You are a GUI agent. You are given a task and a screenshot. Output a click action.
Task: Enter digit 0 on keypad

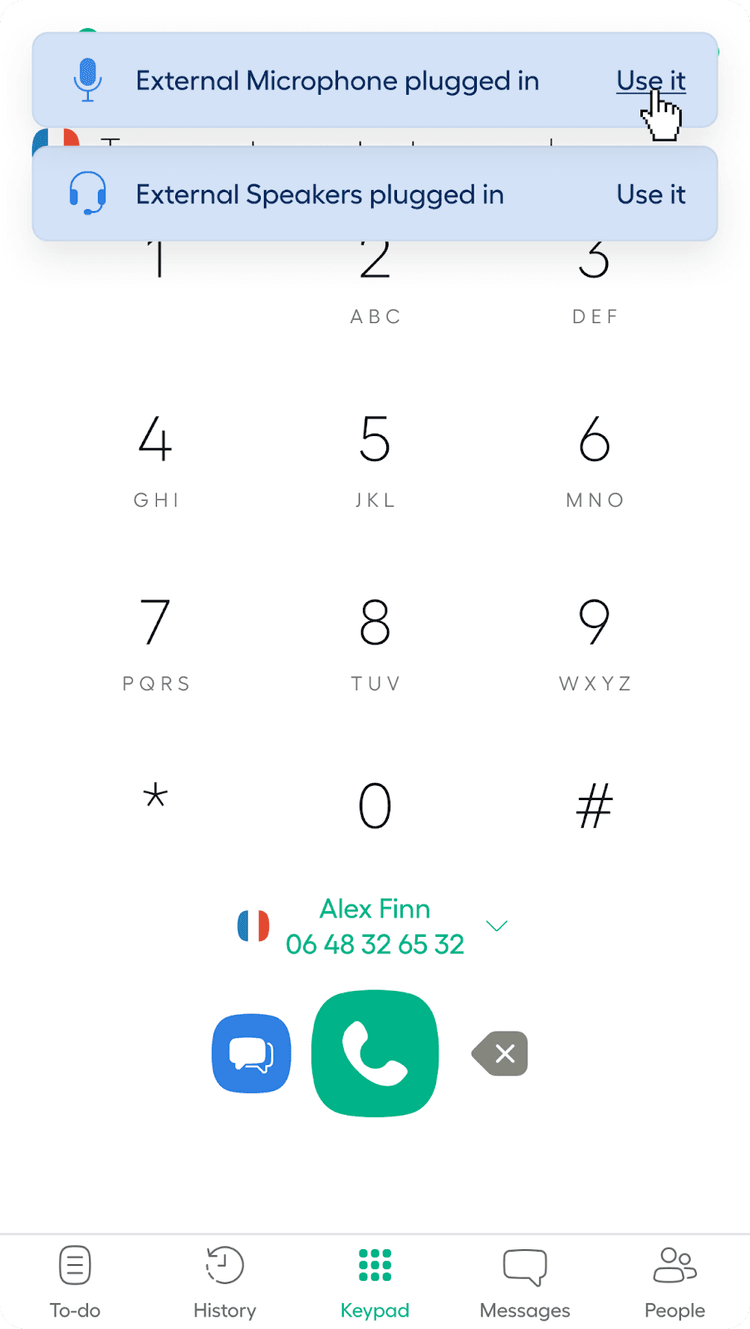pyautogui.click(x=375, y=806)
